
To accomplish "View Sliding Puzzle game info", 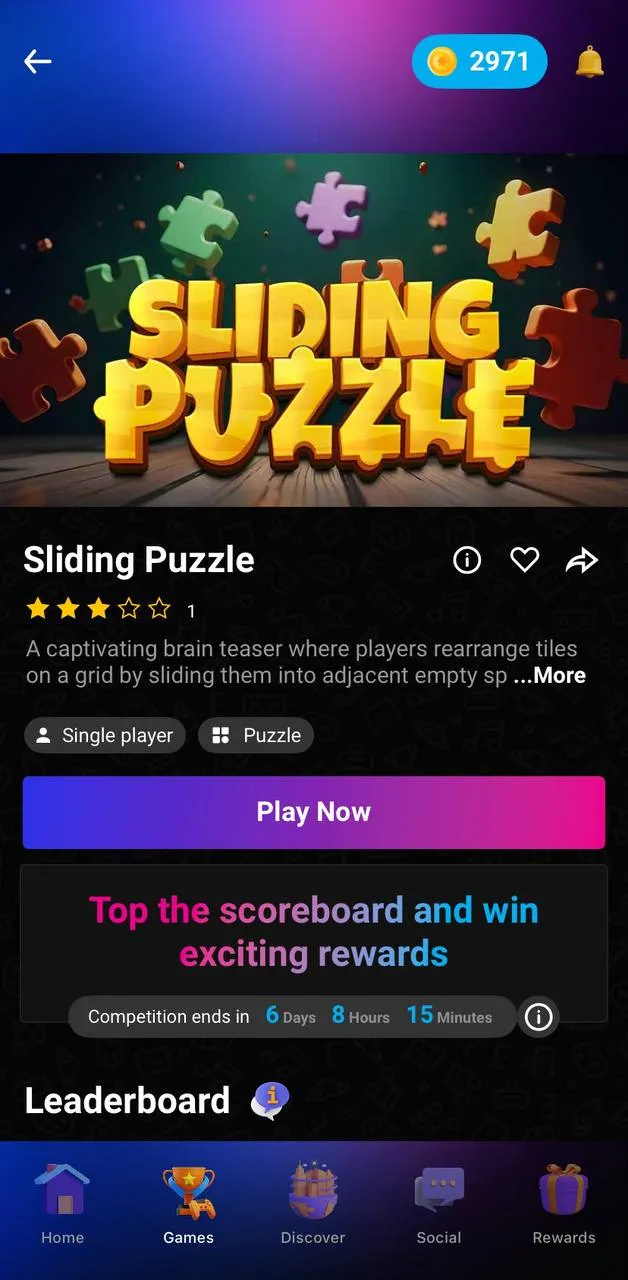I will tap(467, 561).
